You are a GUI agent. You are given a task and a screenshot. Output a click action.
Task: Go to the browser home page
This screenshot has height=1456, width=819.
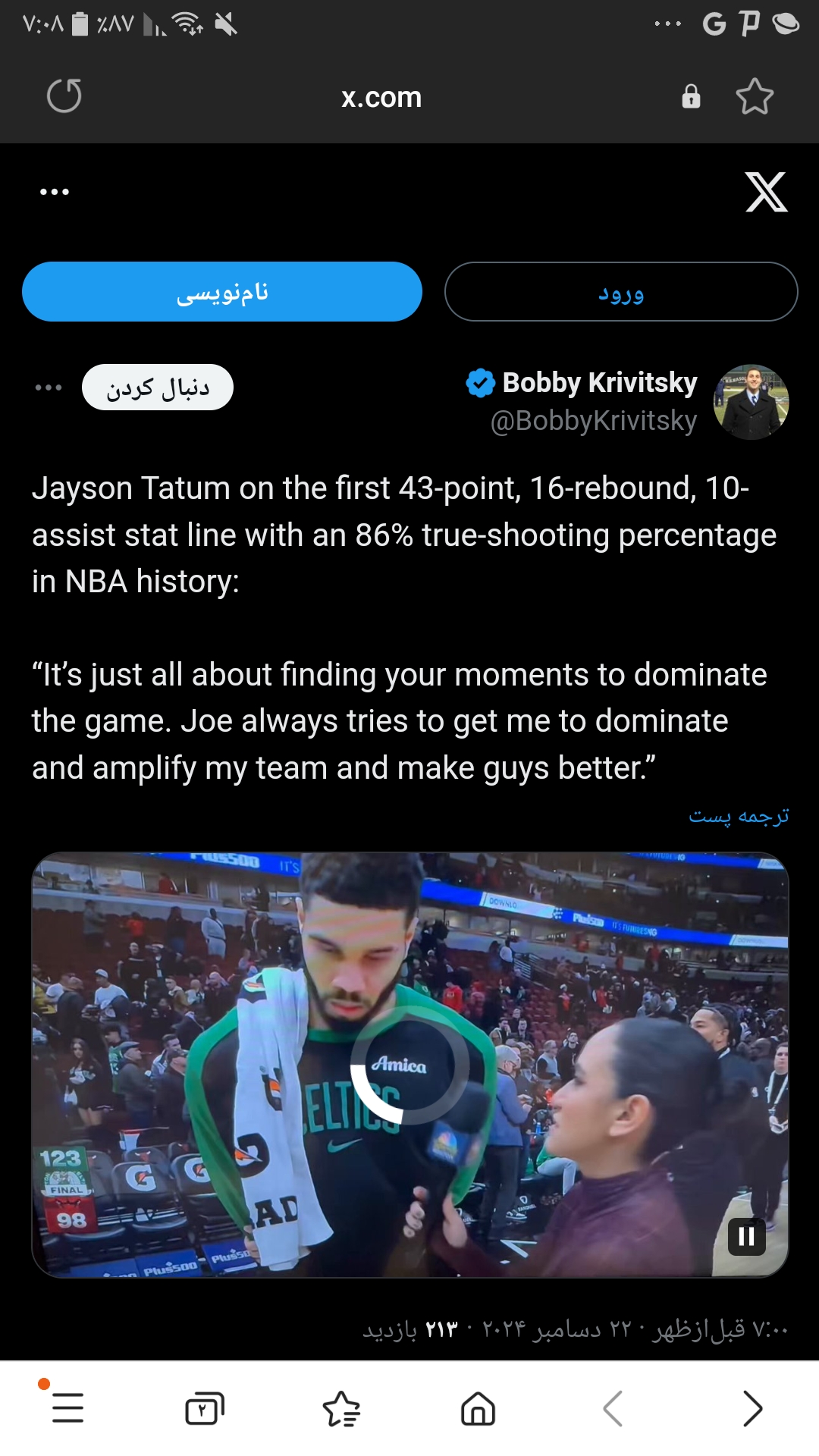point(478,1409)
